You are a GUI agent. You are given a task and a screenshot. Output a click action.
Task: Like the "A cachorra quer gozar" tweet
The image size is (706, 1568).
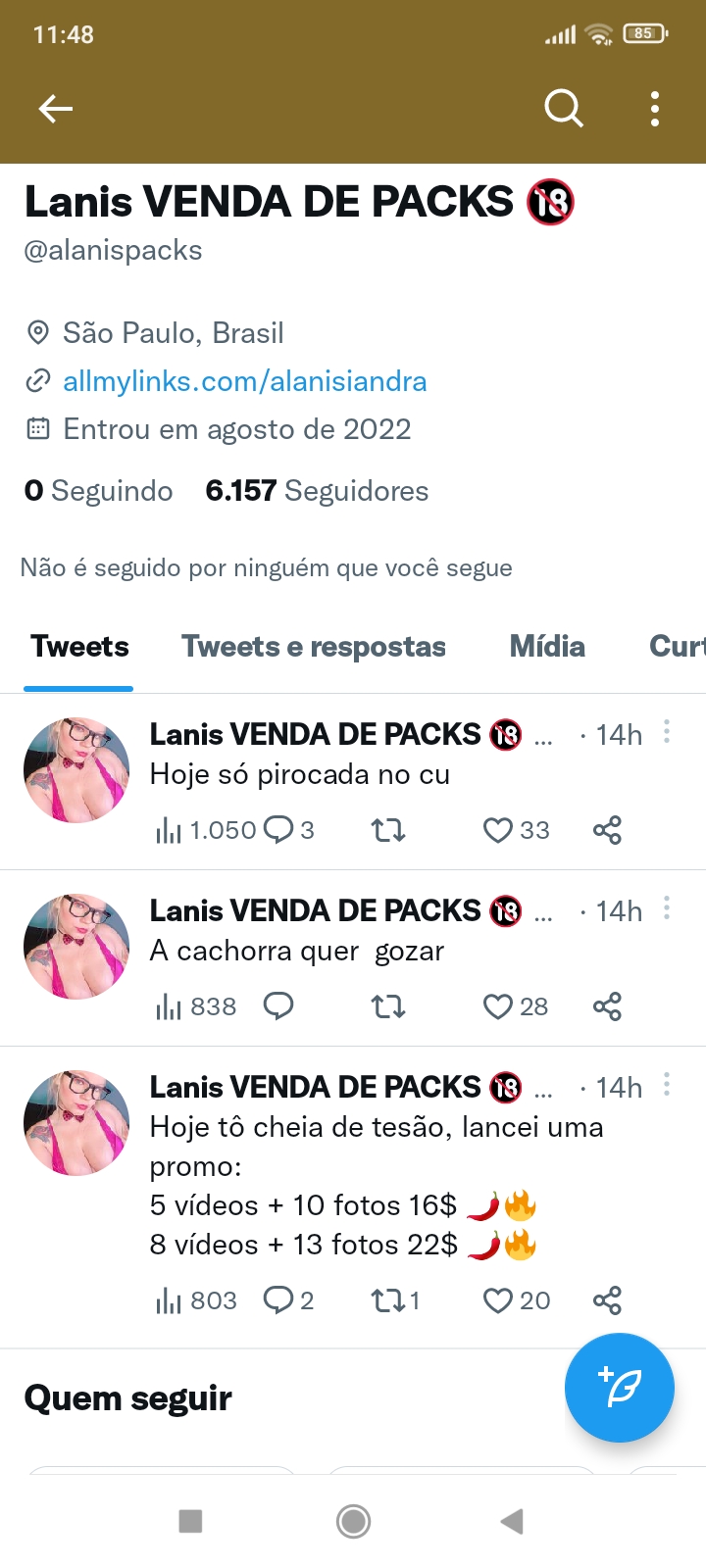pyautogui.click(x=499, y=1006)
